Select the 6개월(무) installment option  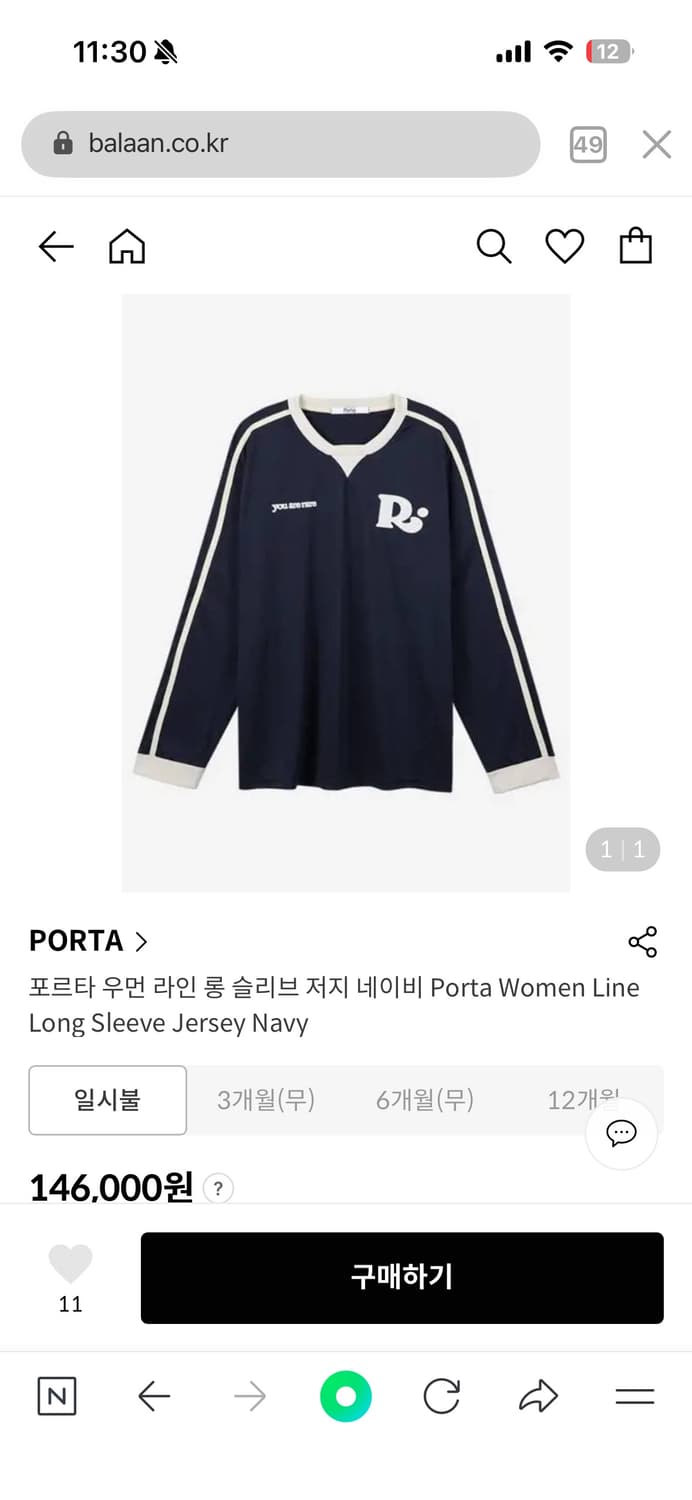coord(425,1100)
